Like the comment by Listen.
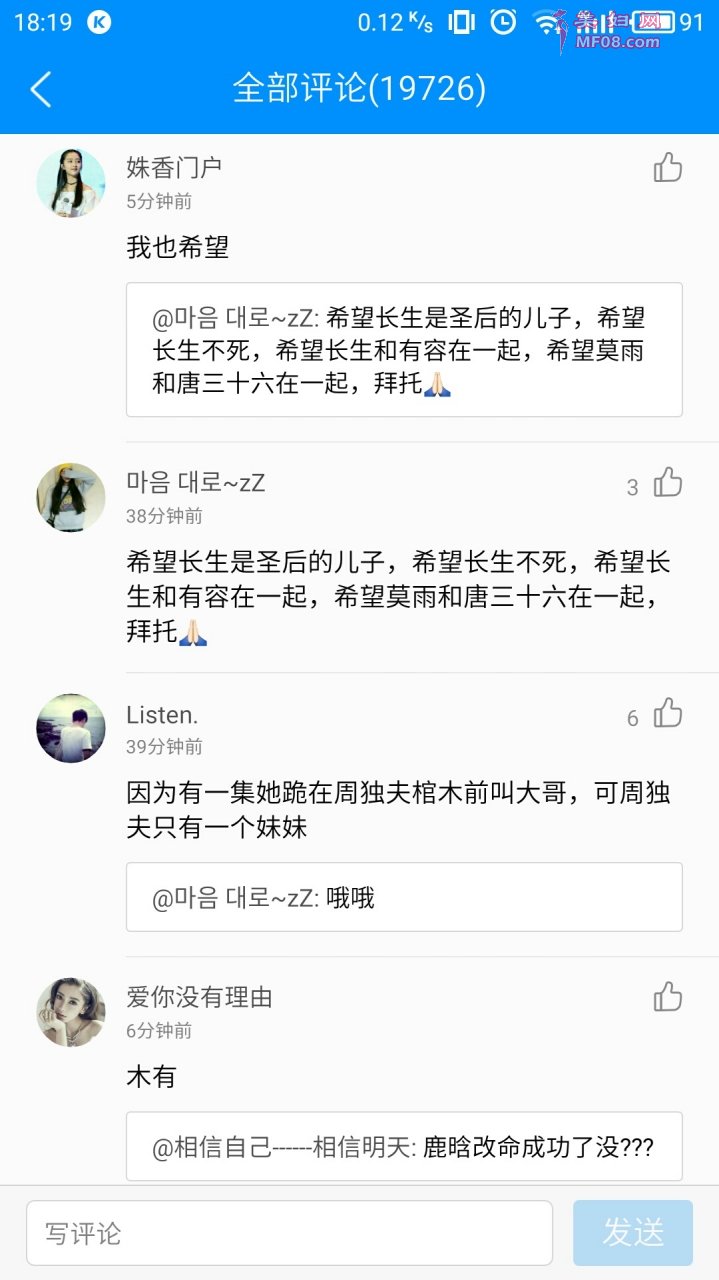Image resolution: width=719 pixels, height=1280 pixels. click(x=667, y=714)
